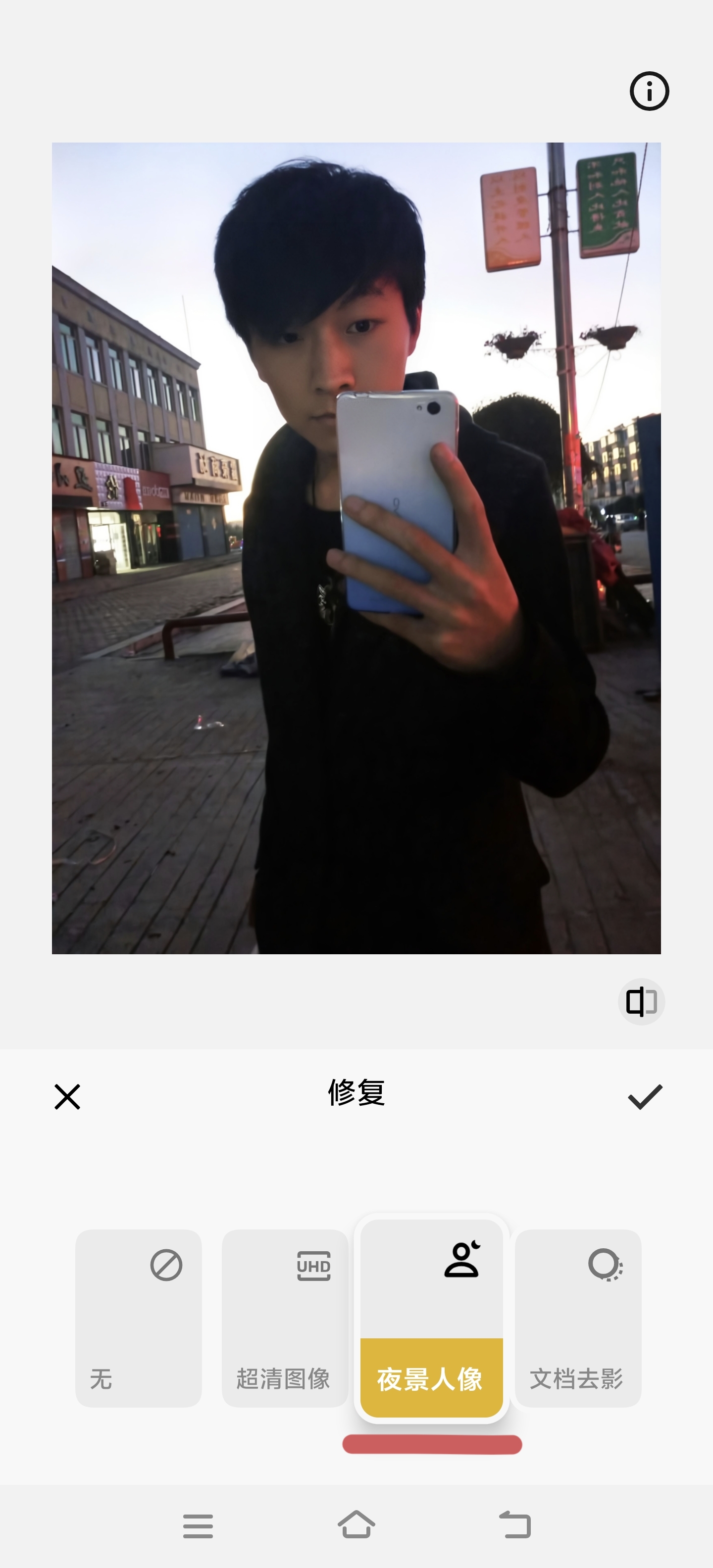Select the 无 (none) option
Screen dimensions: 713x1568
[x=138, y=1318]
